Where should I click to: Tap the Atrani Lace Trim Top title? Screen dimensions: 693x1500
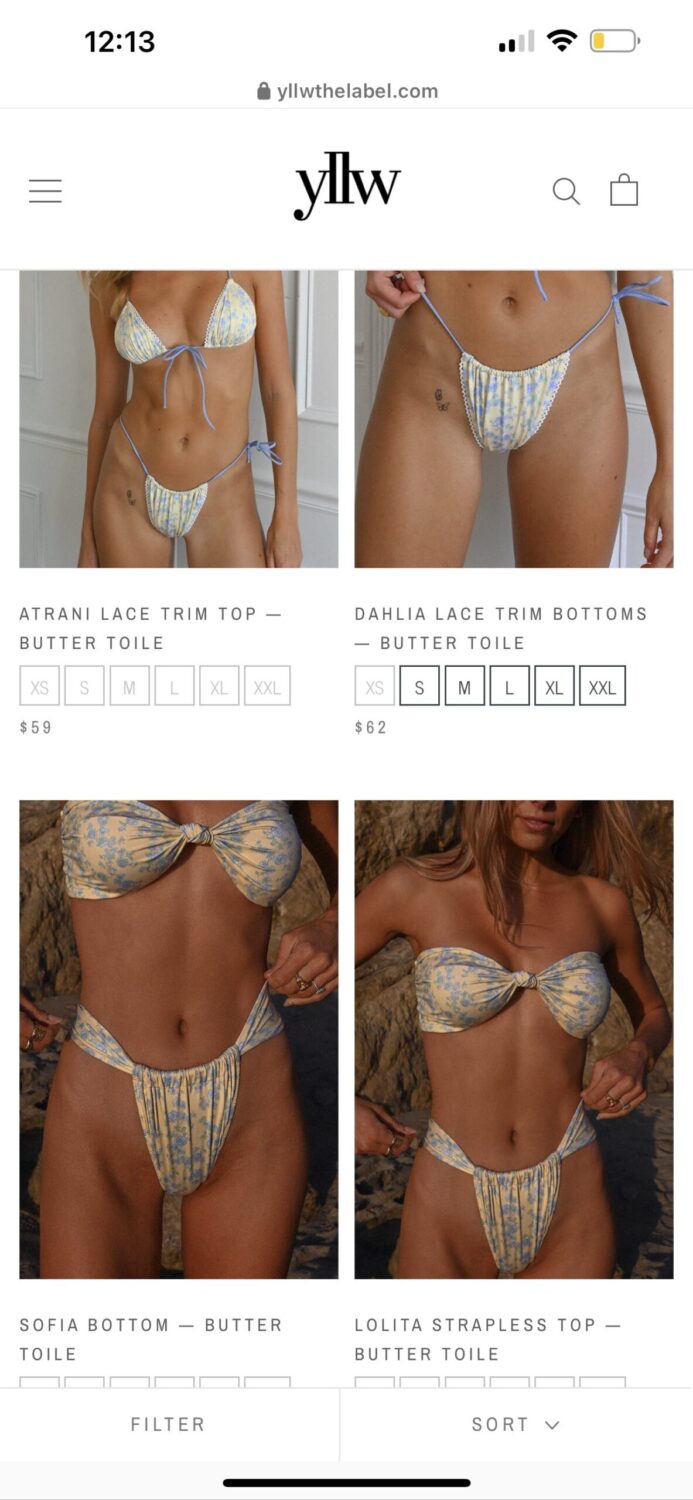point(150,628)
